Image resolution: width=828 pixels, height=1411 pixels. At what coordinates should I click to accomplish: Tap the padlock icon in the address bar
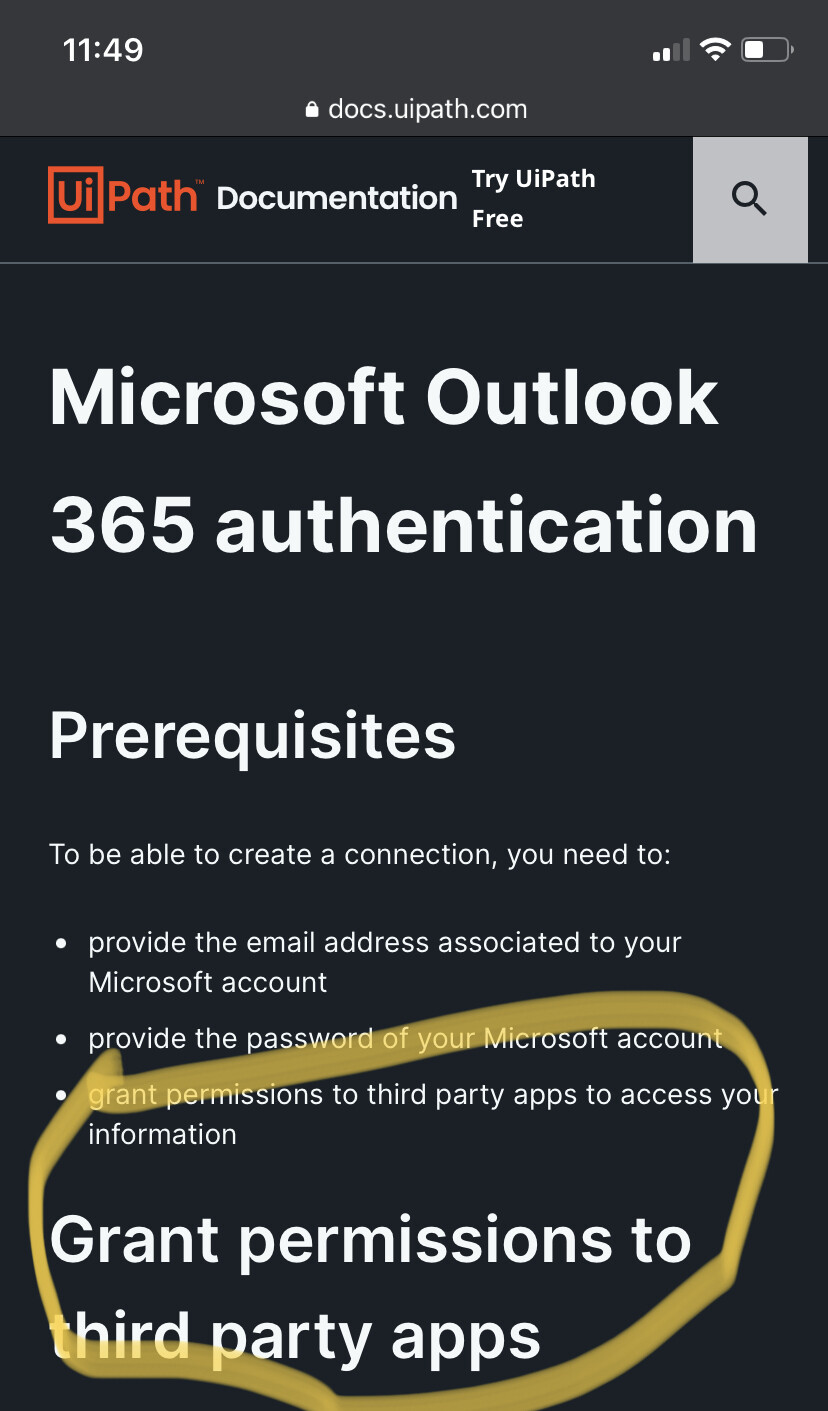point(312,110)
